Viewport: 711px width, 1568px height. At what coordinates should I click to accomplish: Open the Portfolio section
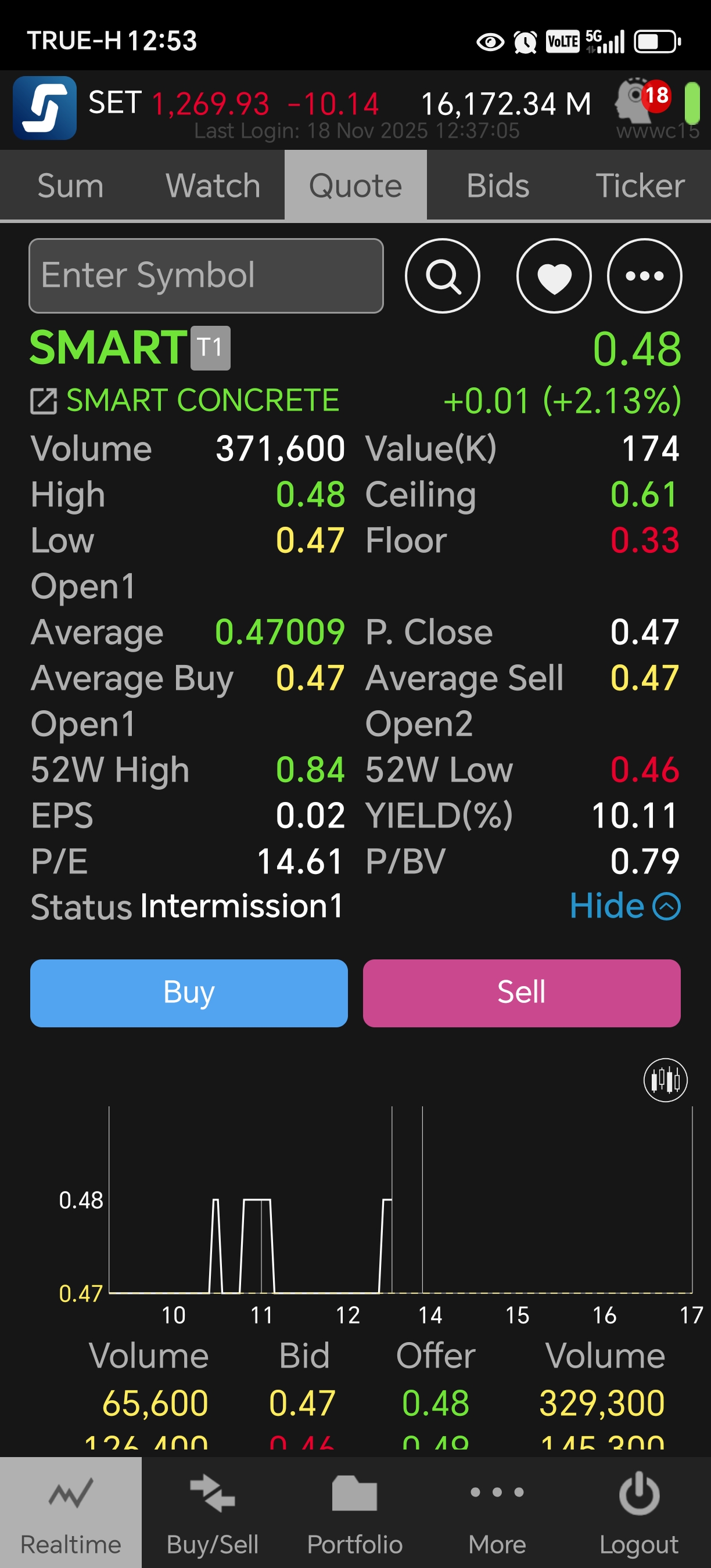(355, 1512)
